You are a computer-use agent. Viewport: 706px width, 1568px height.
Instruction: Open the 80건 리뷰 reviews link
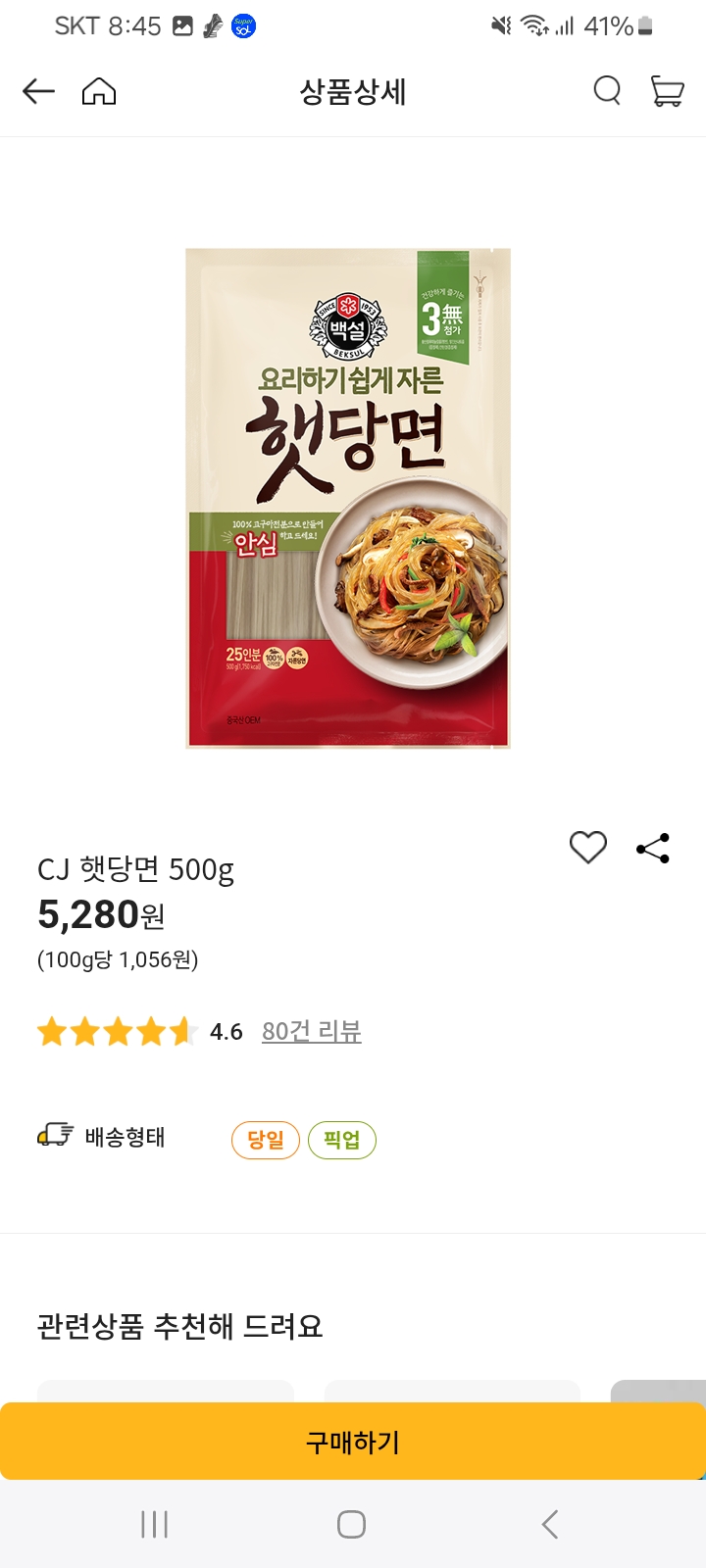tap(310, 1032)
